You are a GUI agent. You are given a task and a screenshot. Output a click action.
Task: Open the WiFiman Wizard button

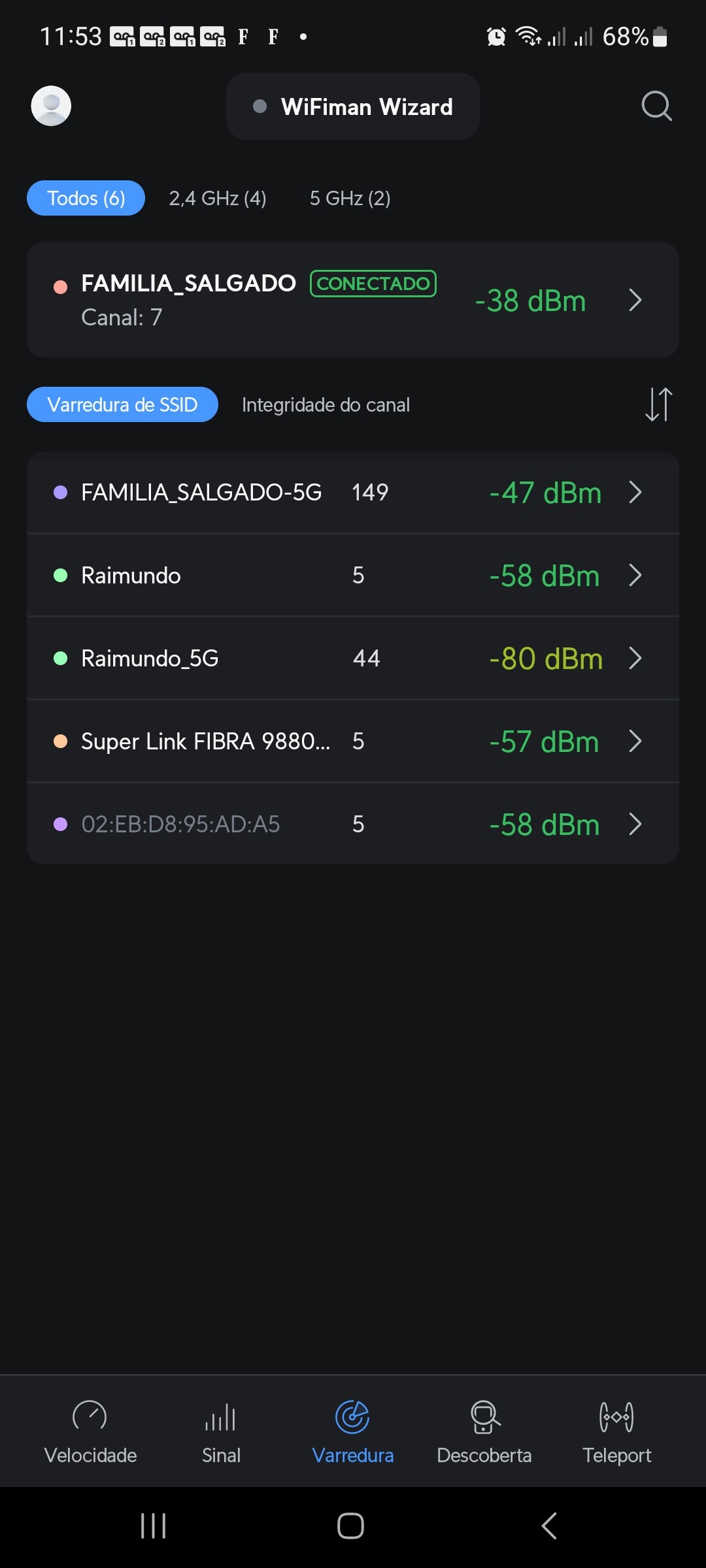[x=353, y=106]
